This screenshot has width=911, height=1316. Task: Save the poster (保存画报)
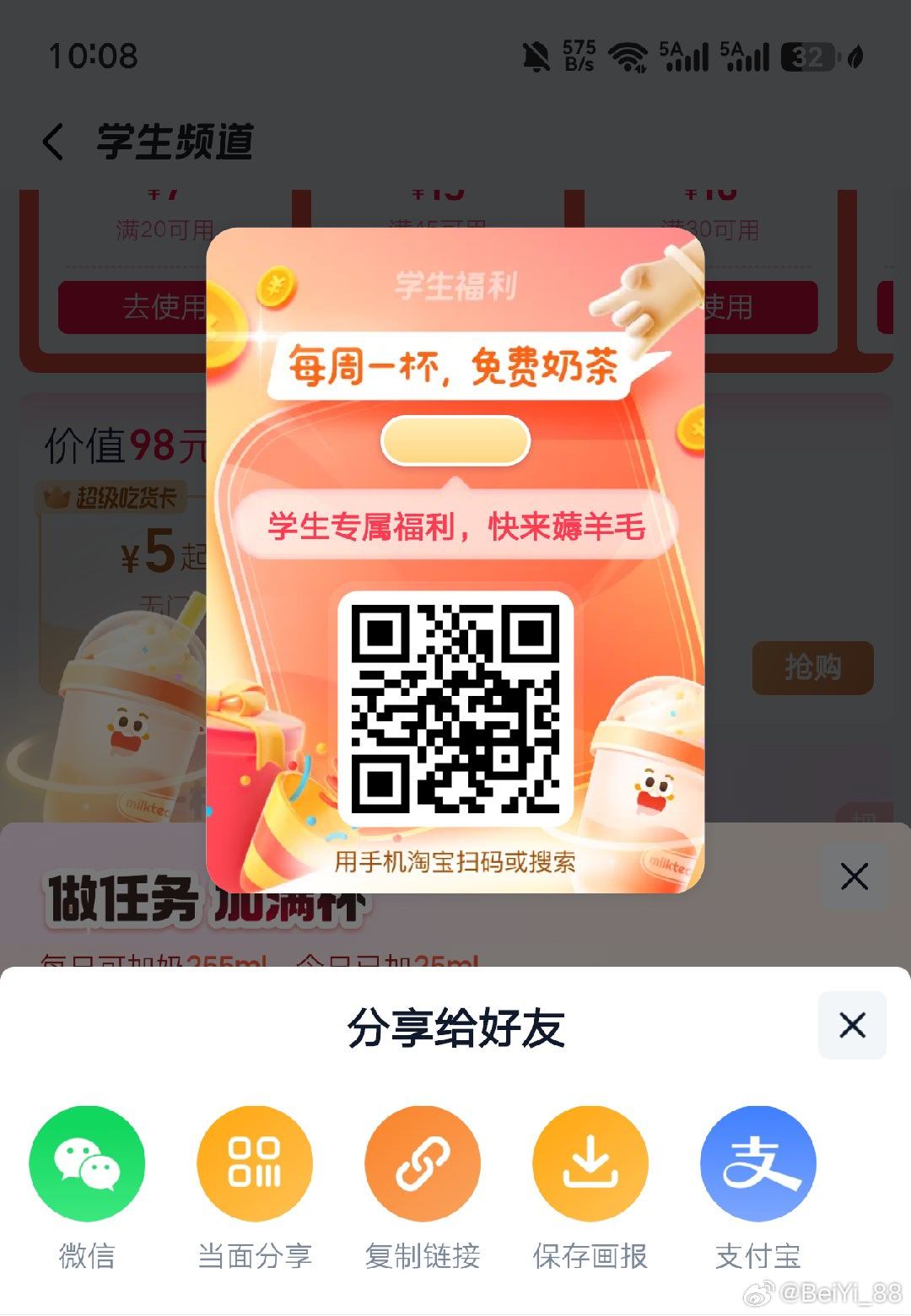click(x=590, y=1163)
